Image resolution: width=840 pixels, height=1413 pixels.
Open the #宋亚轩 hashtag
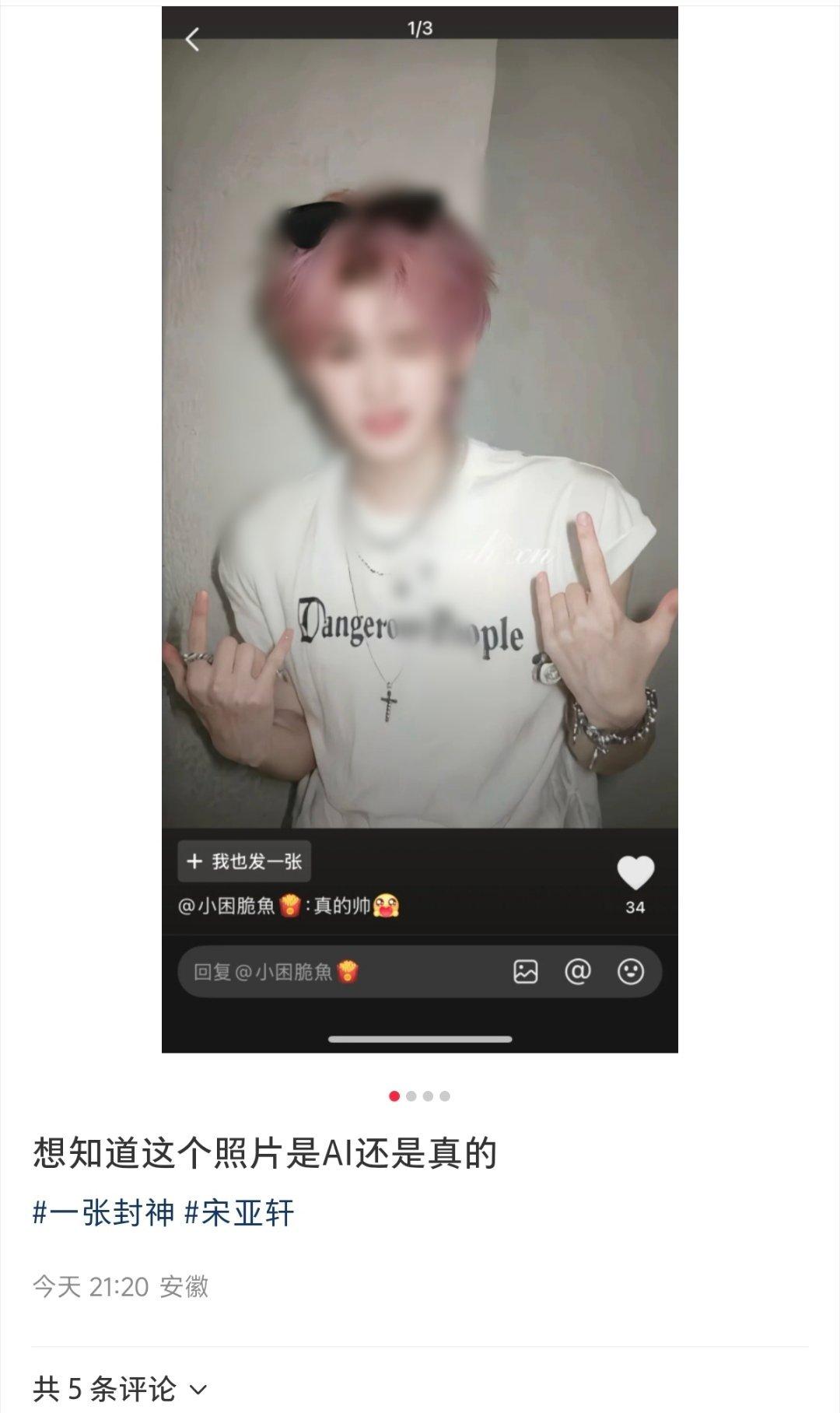click(x=240, y=1213)
